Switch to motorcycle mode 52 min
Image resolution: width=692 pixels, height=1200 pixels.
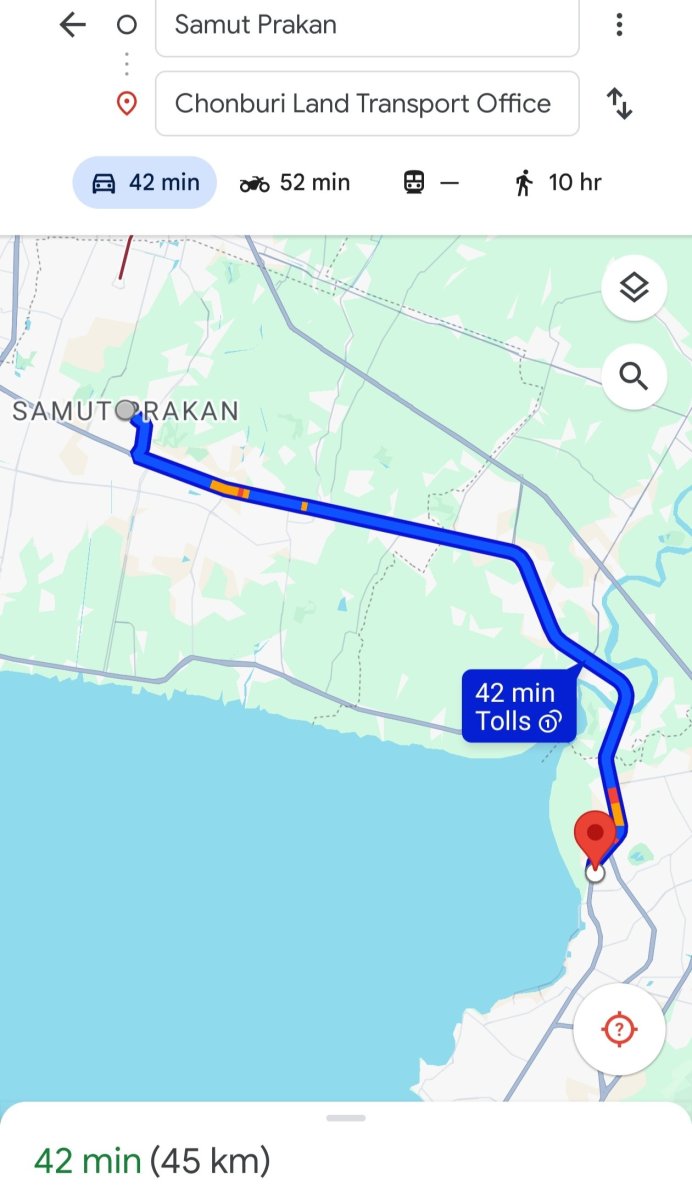tap(295, 182)
